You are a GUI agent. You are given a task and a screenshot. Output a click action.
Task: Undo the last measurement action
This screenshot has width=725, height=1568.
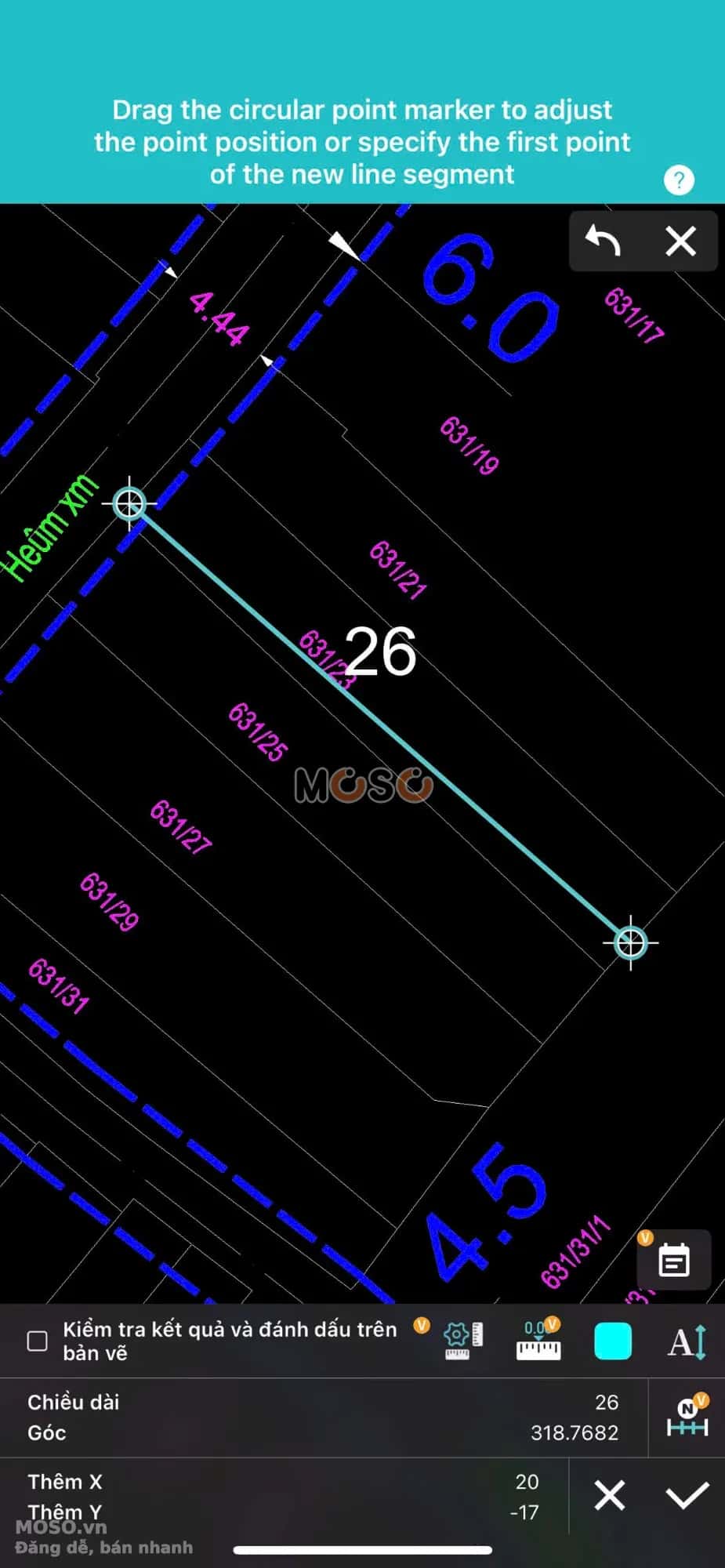604,241
